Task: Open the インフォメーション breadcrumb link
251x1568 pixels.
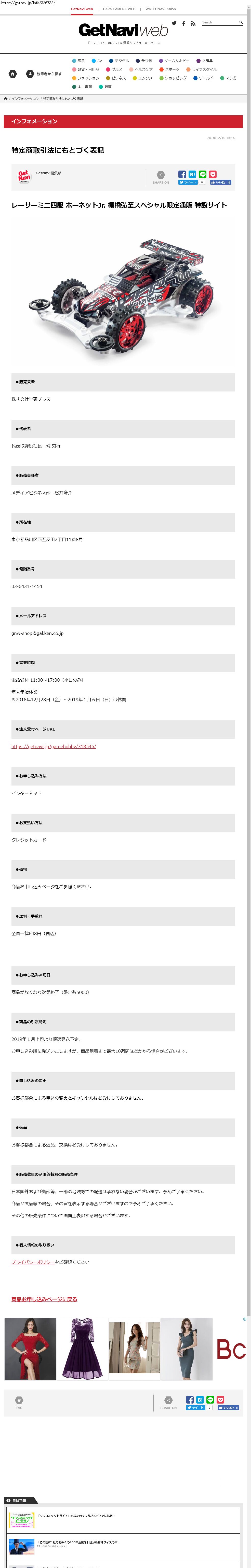Action: tap(25, 99)
